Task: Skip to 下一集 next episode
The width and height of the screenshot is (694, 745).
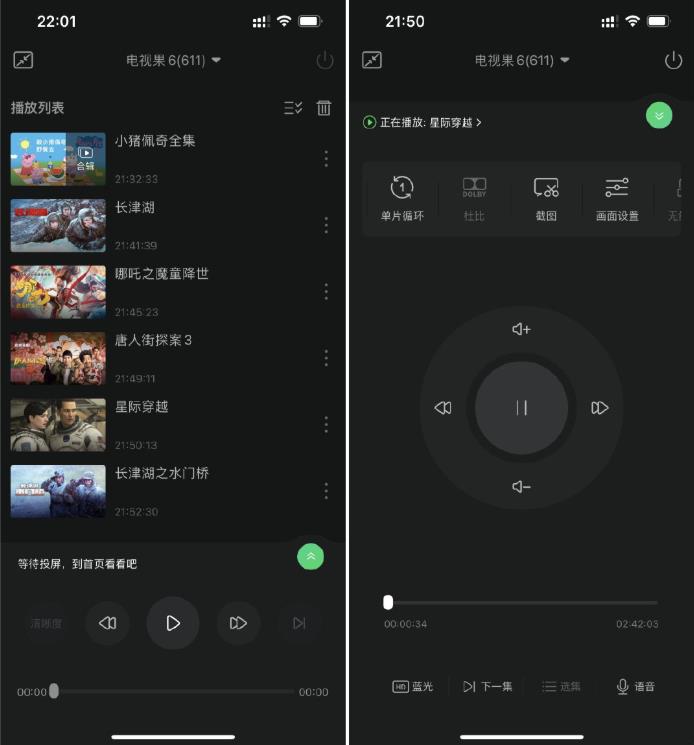Action: pyautogui.click(x=488, y=686)
